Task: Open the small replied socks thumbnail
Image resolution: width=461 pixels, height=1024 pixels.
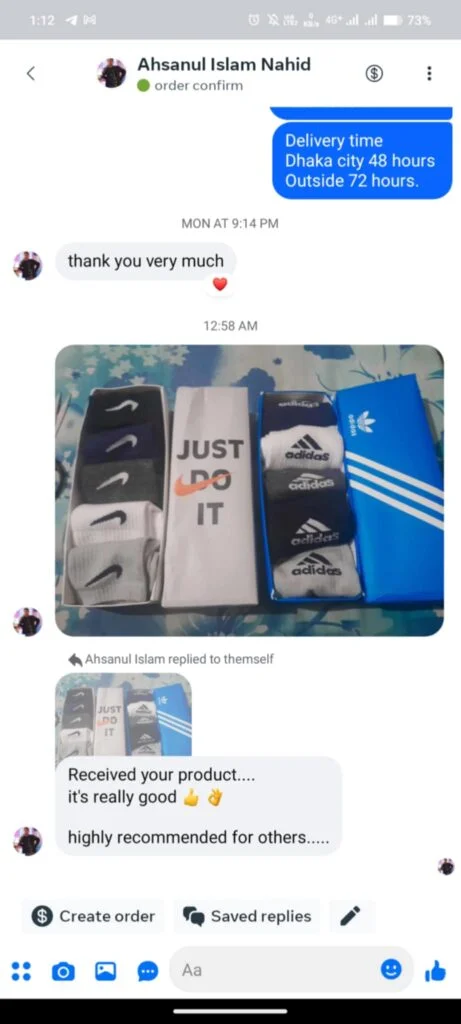Action: click(123, 714)
